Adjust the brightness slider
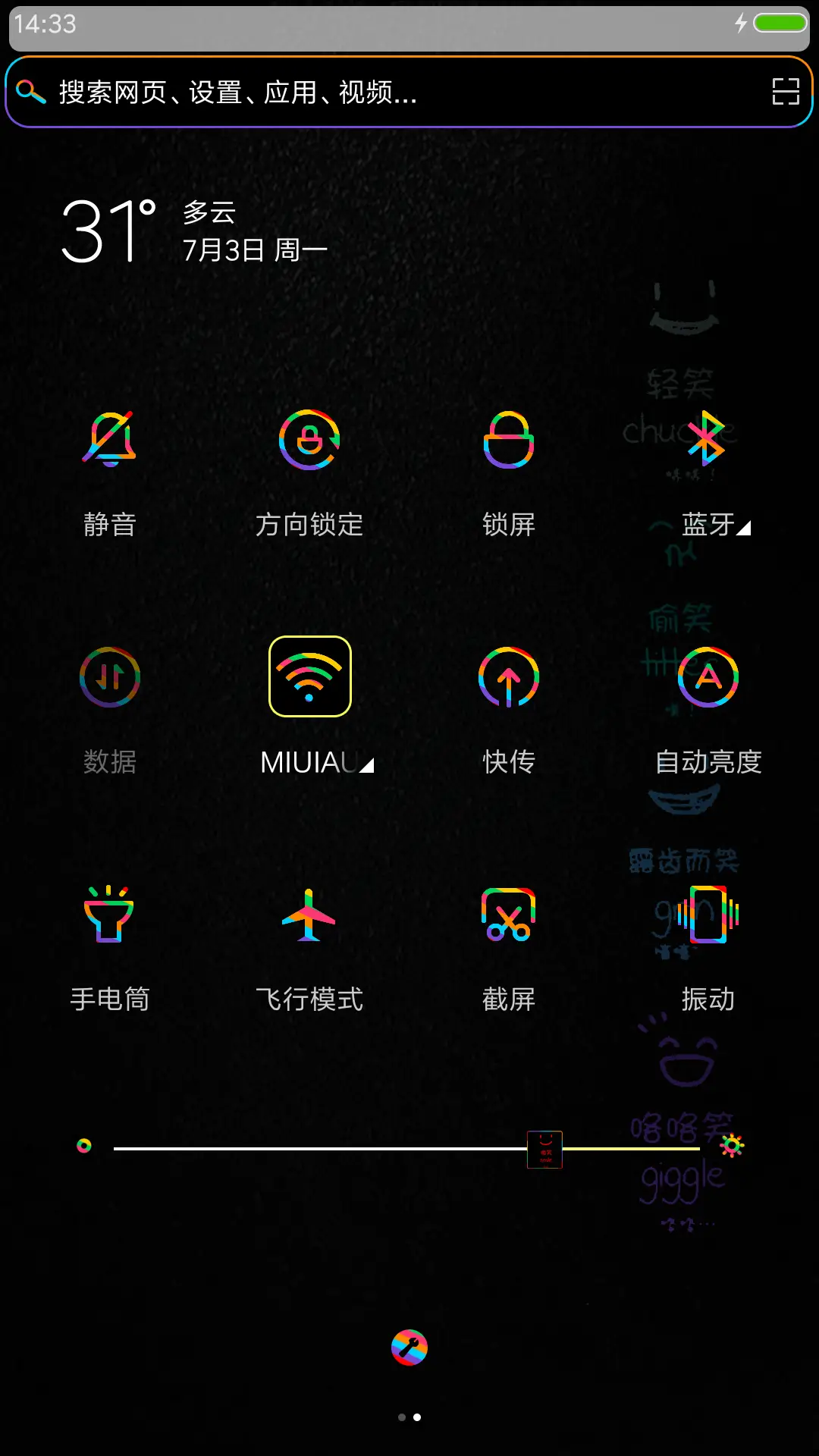The width and height of the screenshot is (819, 1456). 544,1148
